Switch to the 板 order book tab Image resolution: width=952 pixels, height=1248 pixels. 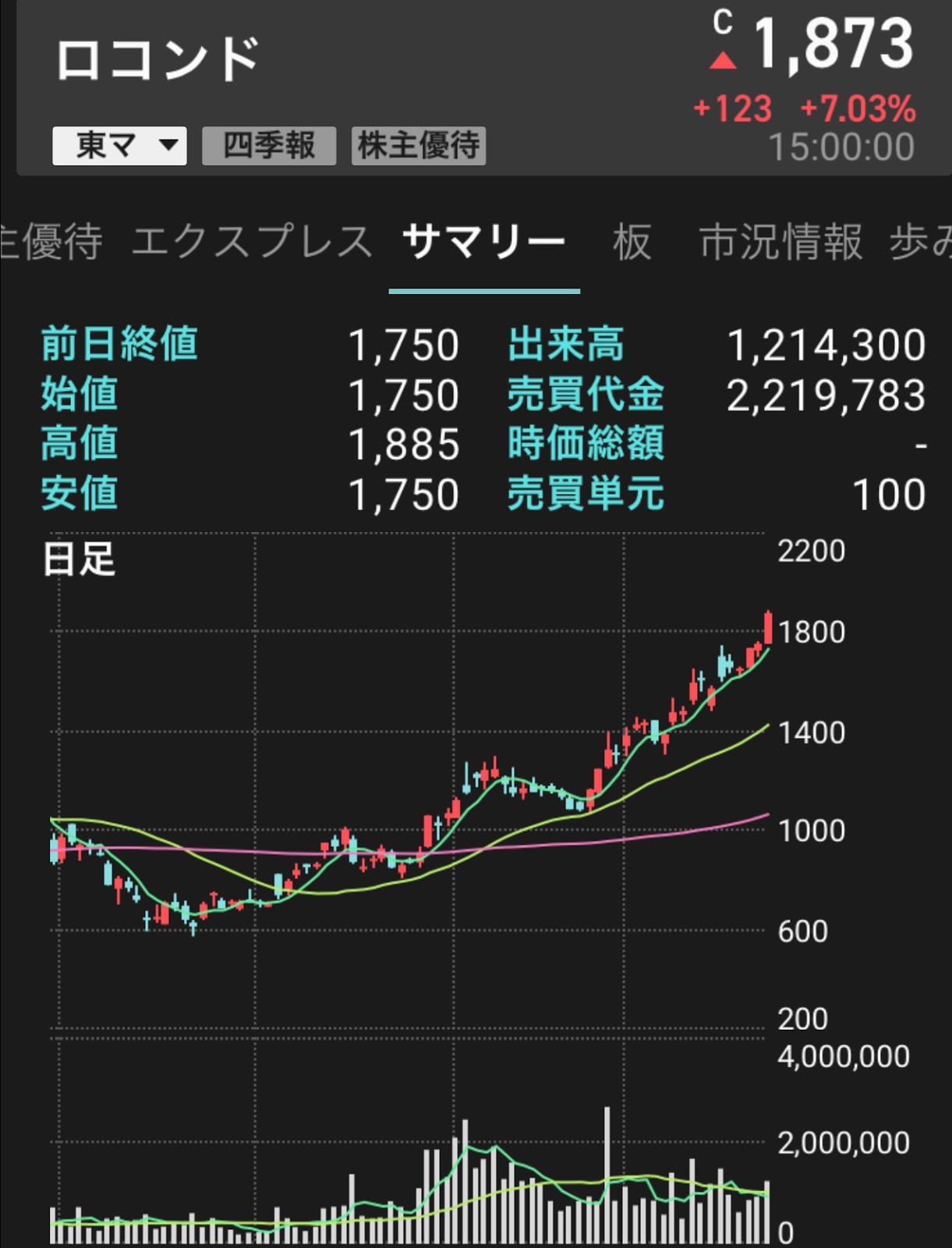click(x=632, y=241)
